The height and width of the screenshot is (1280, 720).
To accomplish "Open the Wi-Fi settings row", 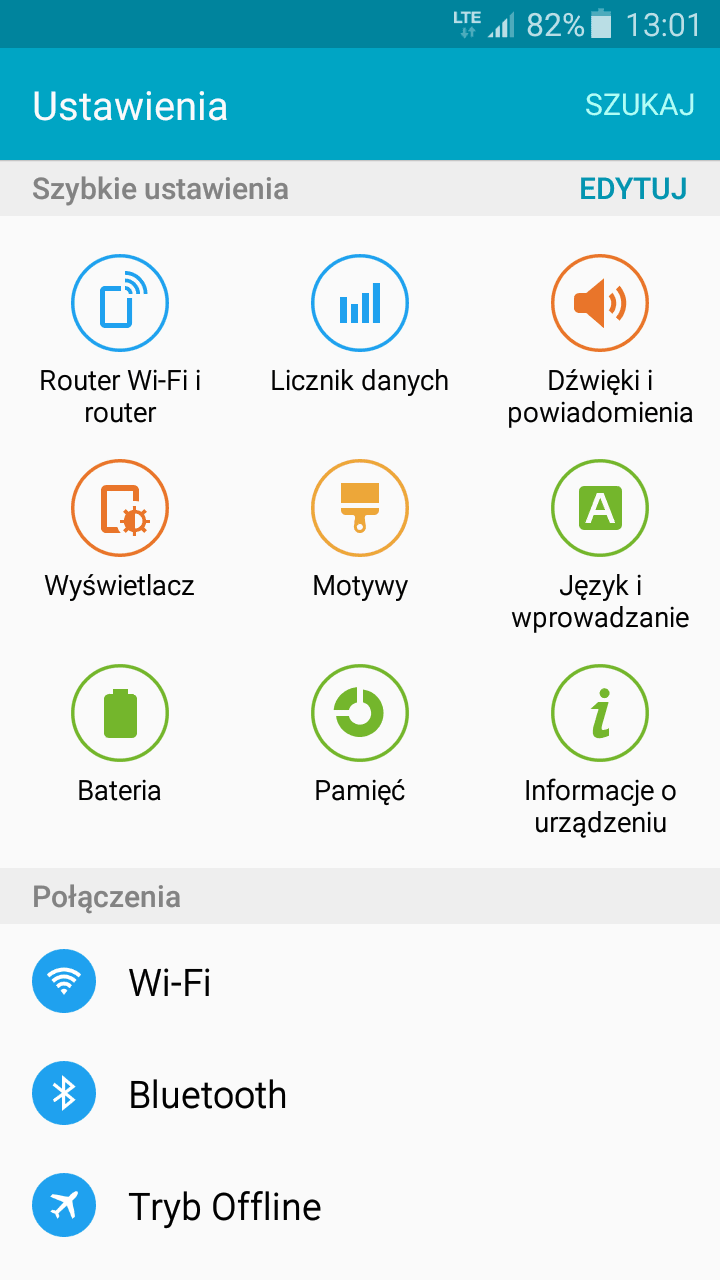I will tap(360, 981).
